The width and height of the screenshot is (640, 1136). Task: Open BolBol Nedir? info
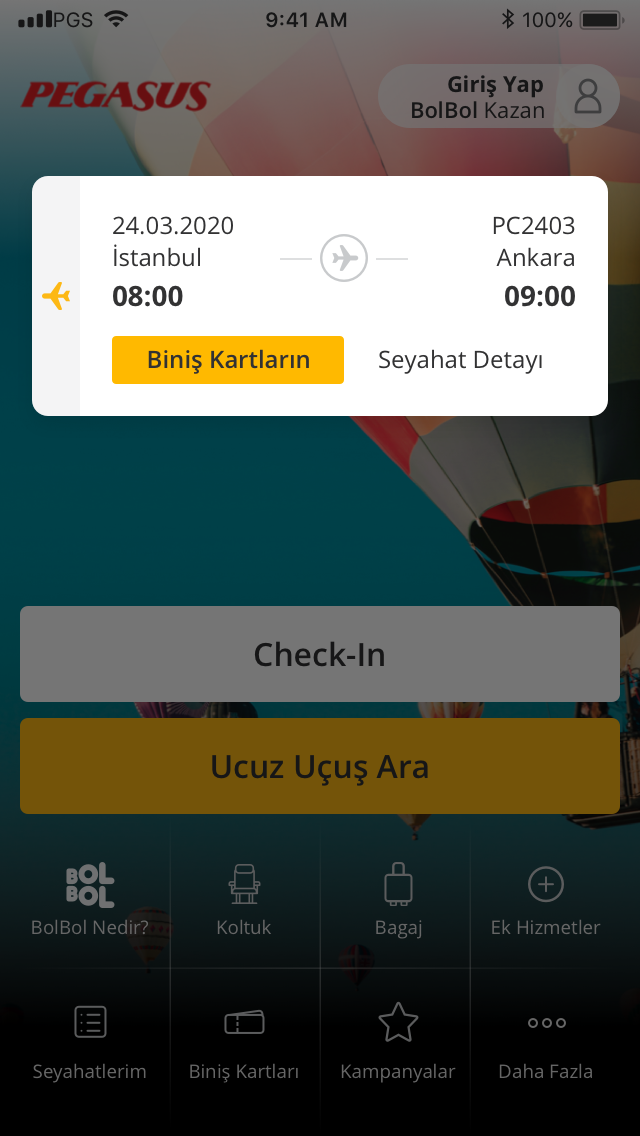pyautogui.click(x=90, y=898)
